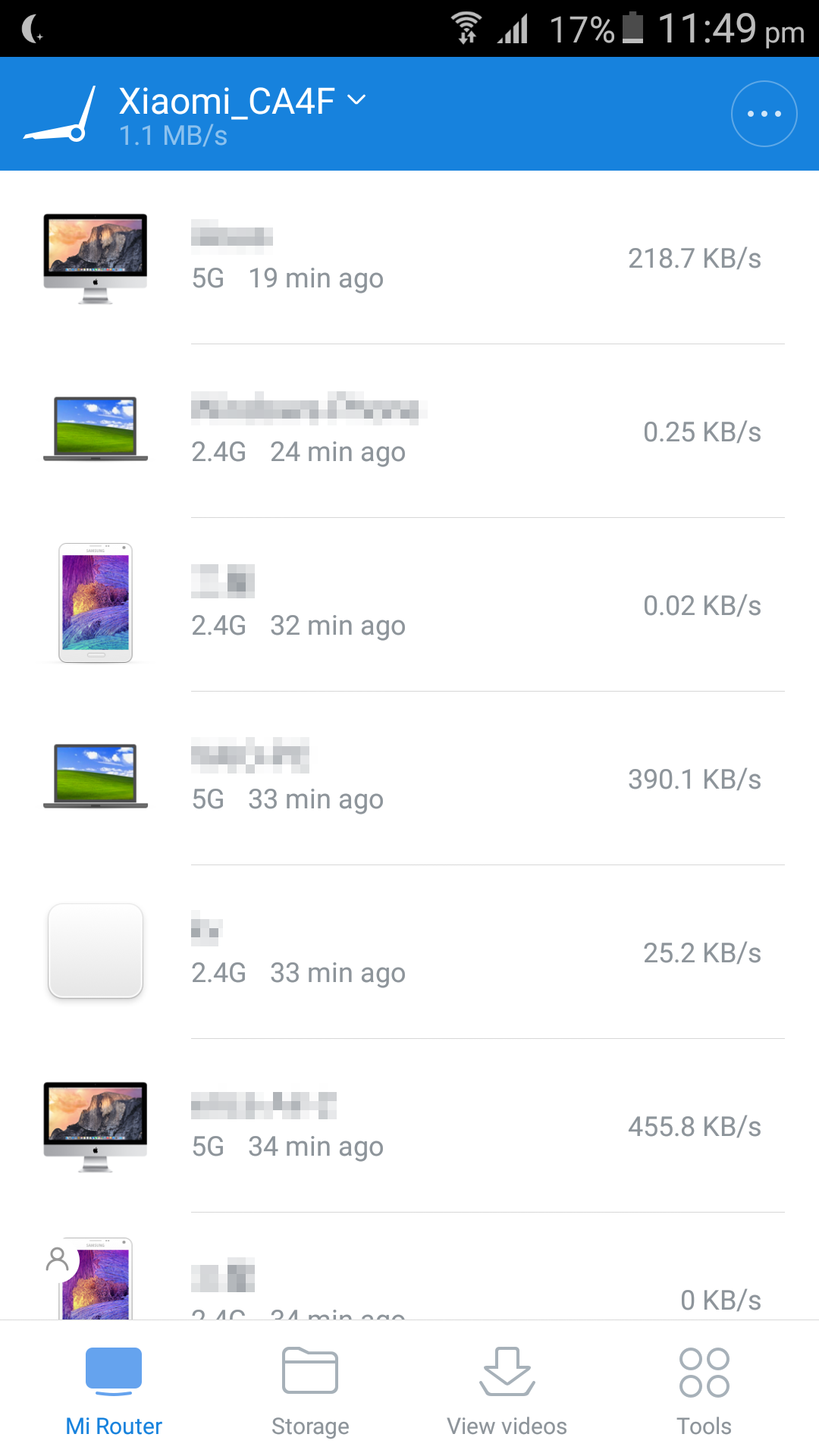This screenshot has width=819, height=1456.
Task: Show details for the 25.2 KB/s device
Action: [409, 952]
